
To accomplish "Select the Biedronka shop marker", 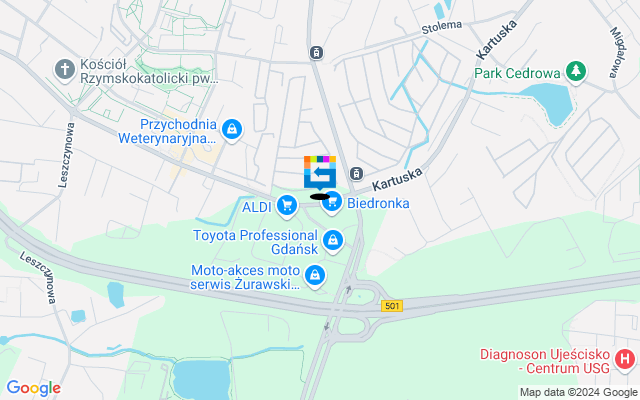I will tap(332, 203).
